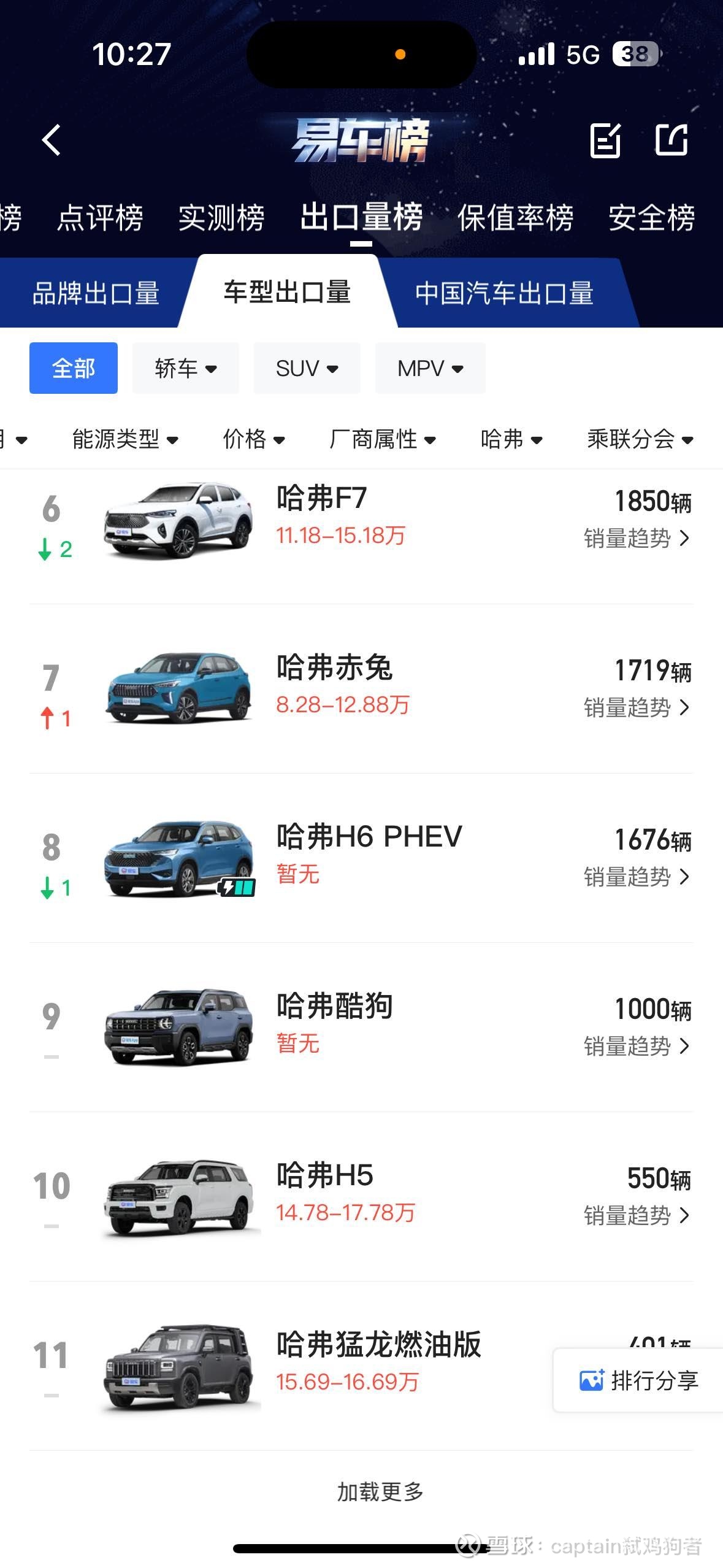Open the 价格 price filter dropdown
The image size is (723, 1568).
(253, 439)
